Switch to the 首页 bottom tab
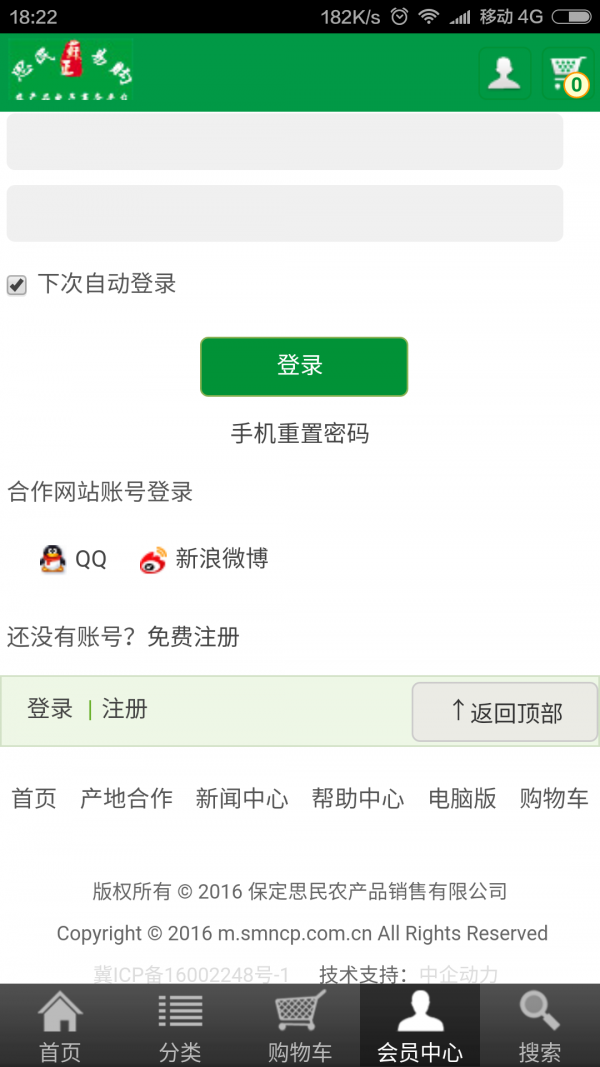This screenshot has height=1067, width=600. (x=60, y=1027)
